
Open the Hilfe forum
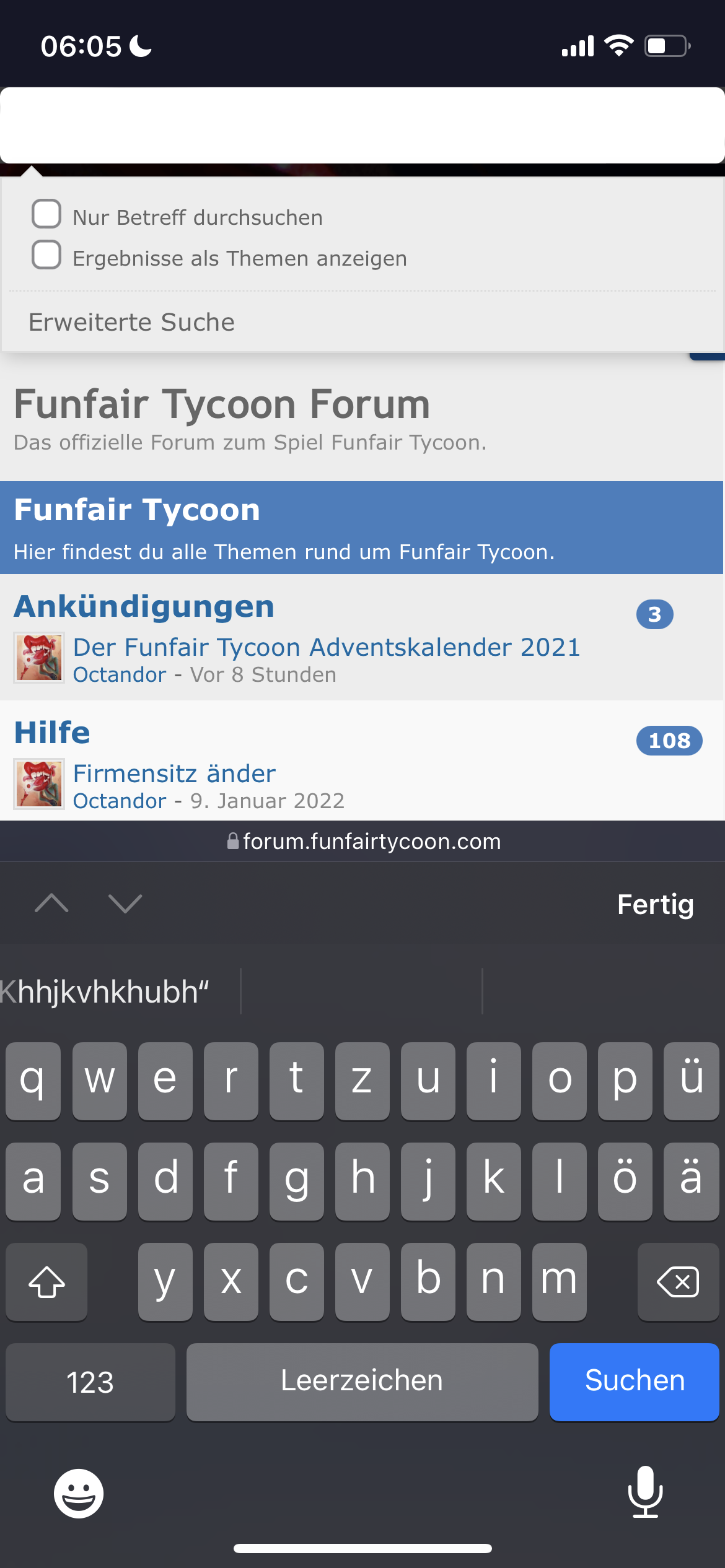tap(52, 733)
